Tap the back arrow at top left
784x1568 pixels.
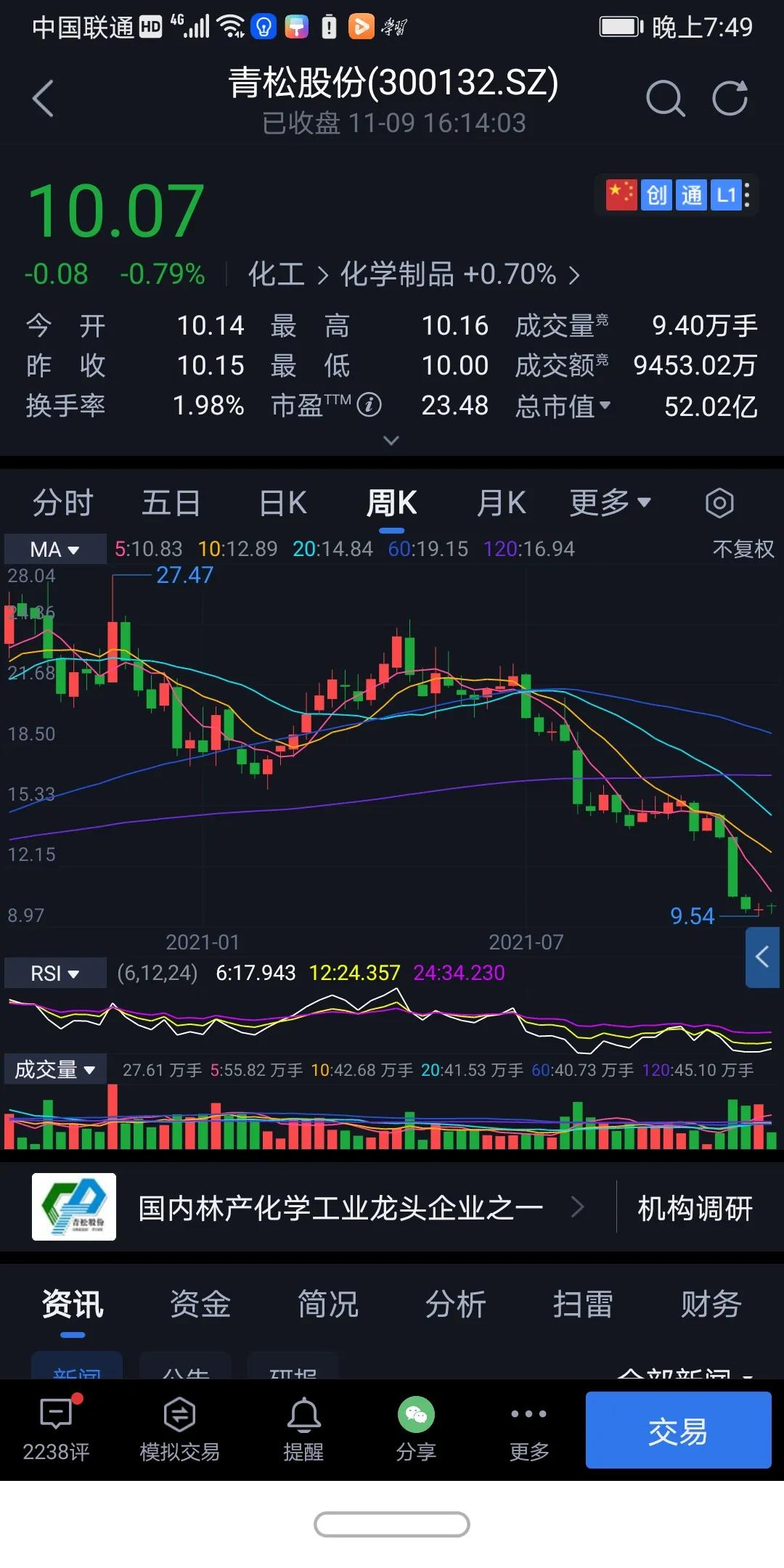[44, 98]
